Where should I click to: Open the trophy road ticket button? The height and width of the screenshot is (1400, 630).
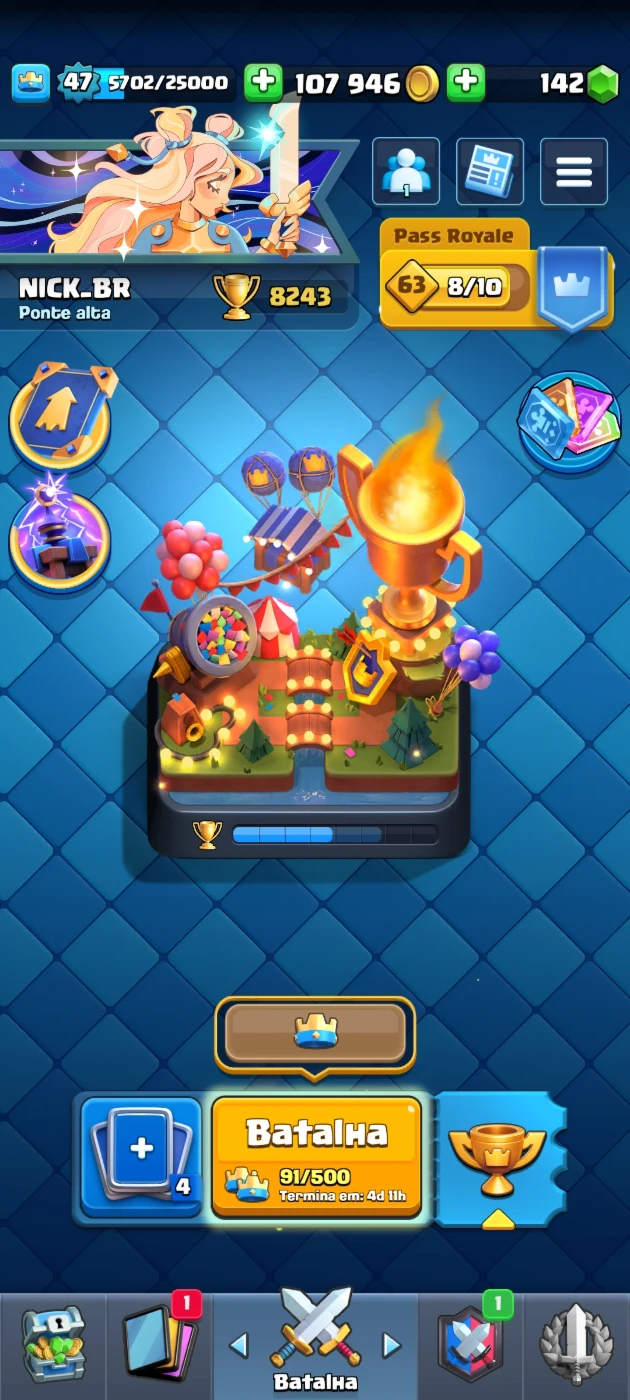click(499, 1158)
